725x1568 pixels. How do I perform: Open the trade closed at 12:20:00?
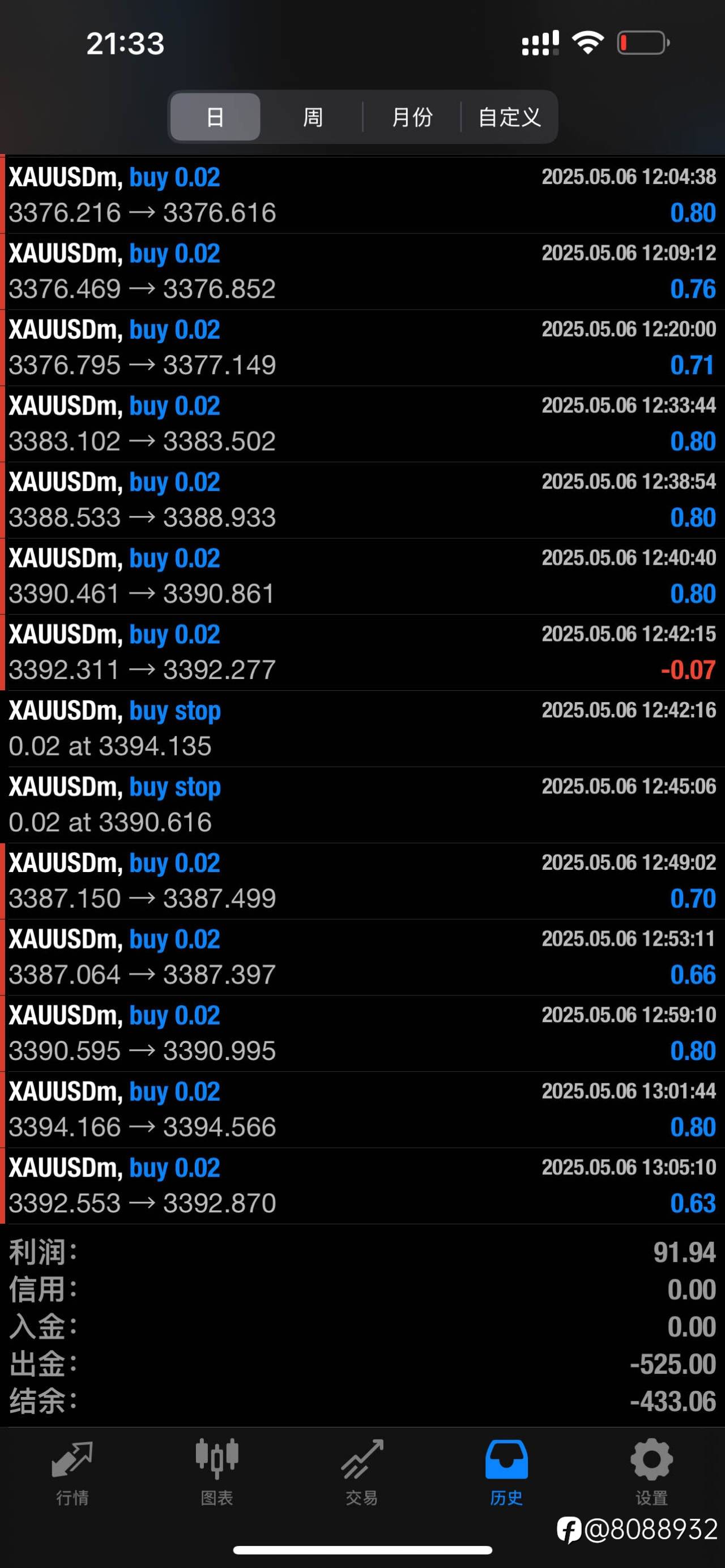coord(362,348)
